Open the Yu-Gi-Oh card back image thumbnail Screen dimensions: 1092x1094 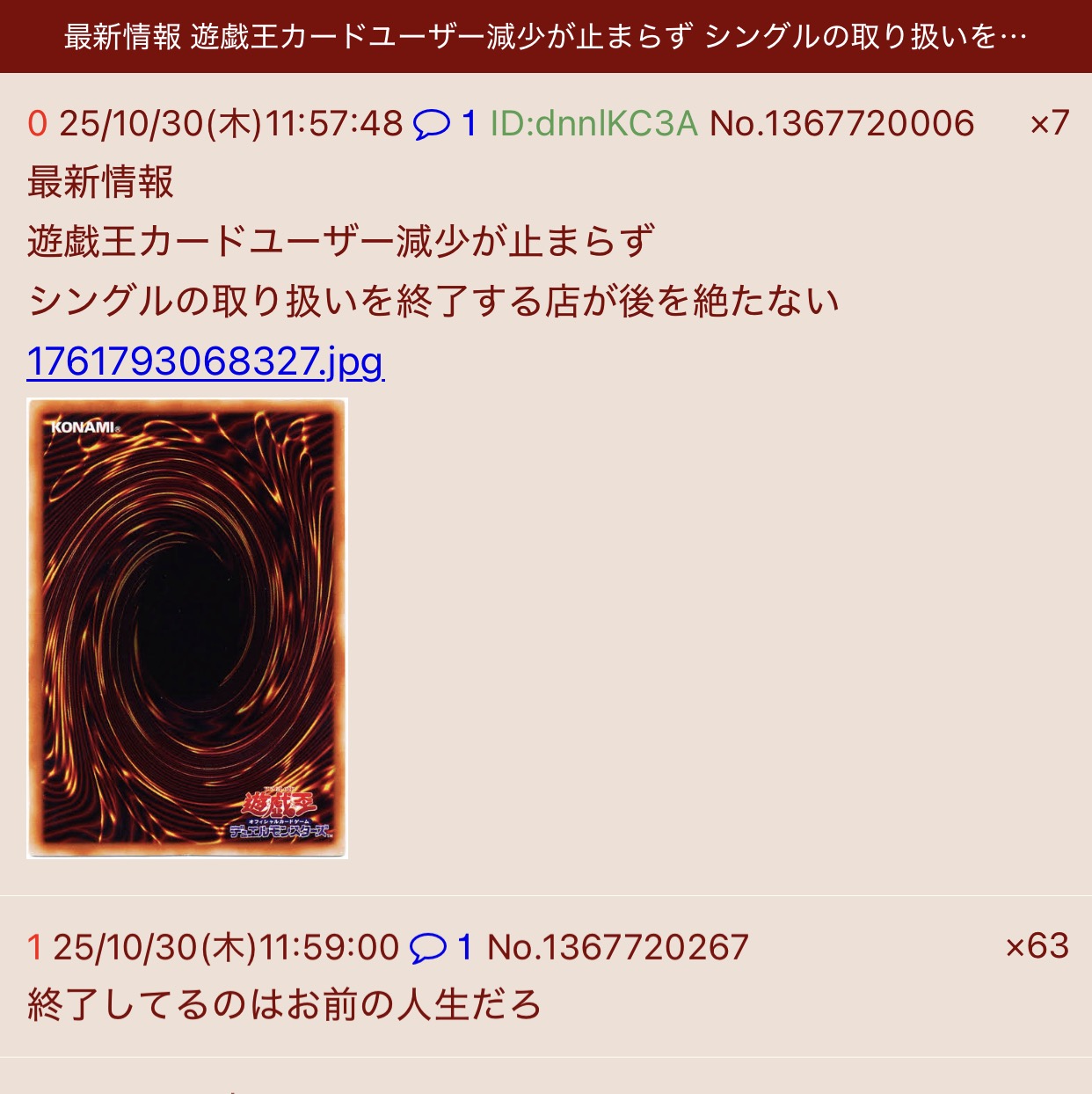[x=187, y=628]
